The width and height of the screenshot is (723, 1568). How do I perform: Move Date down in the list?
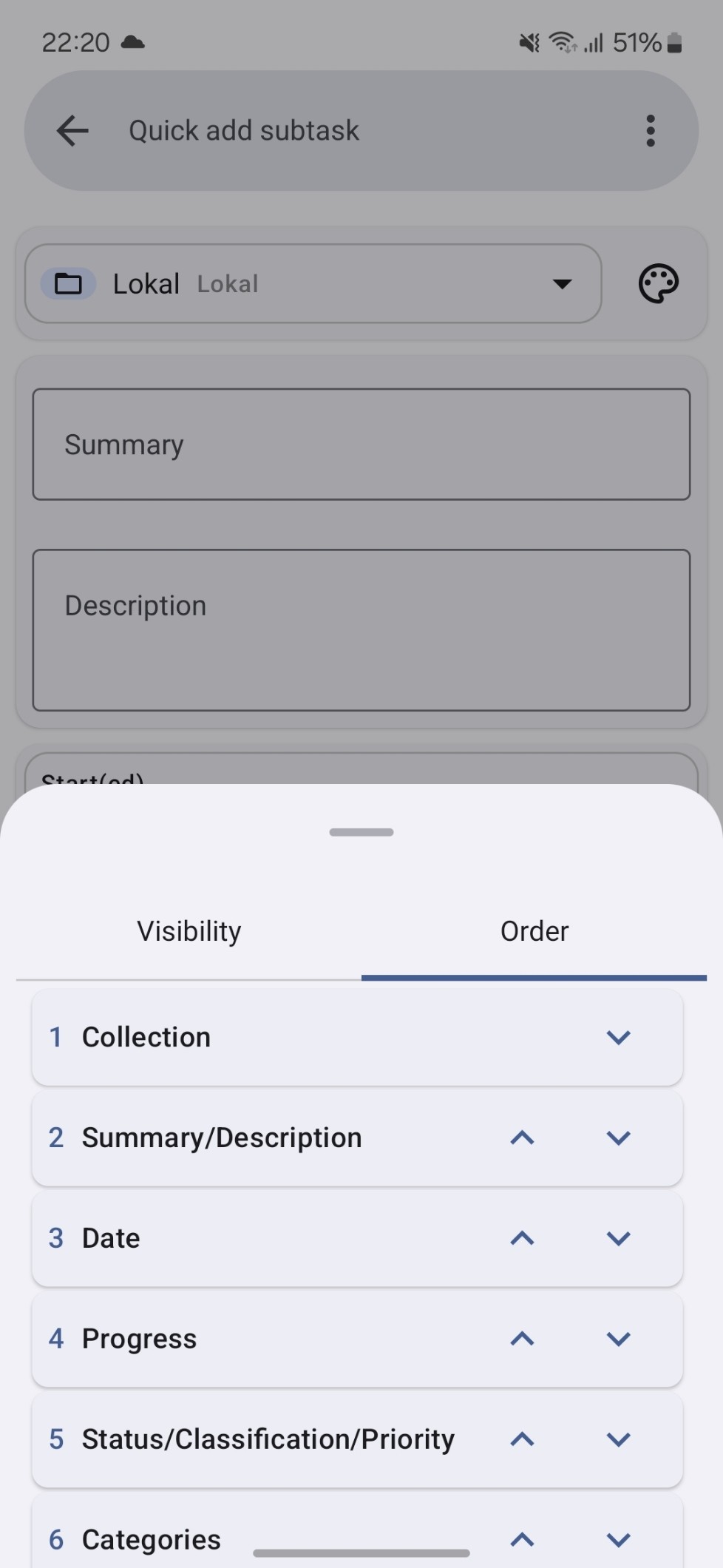click(x=618, y=1239)
